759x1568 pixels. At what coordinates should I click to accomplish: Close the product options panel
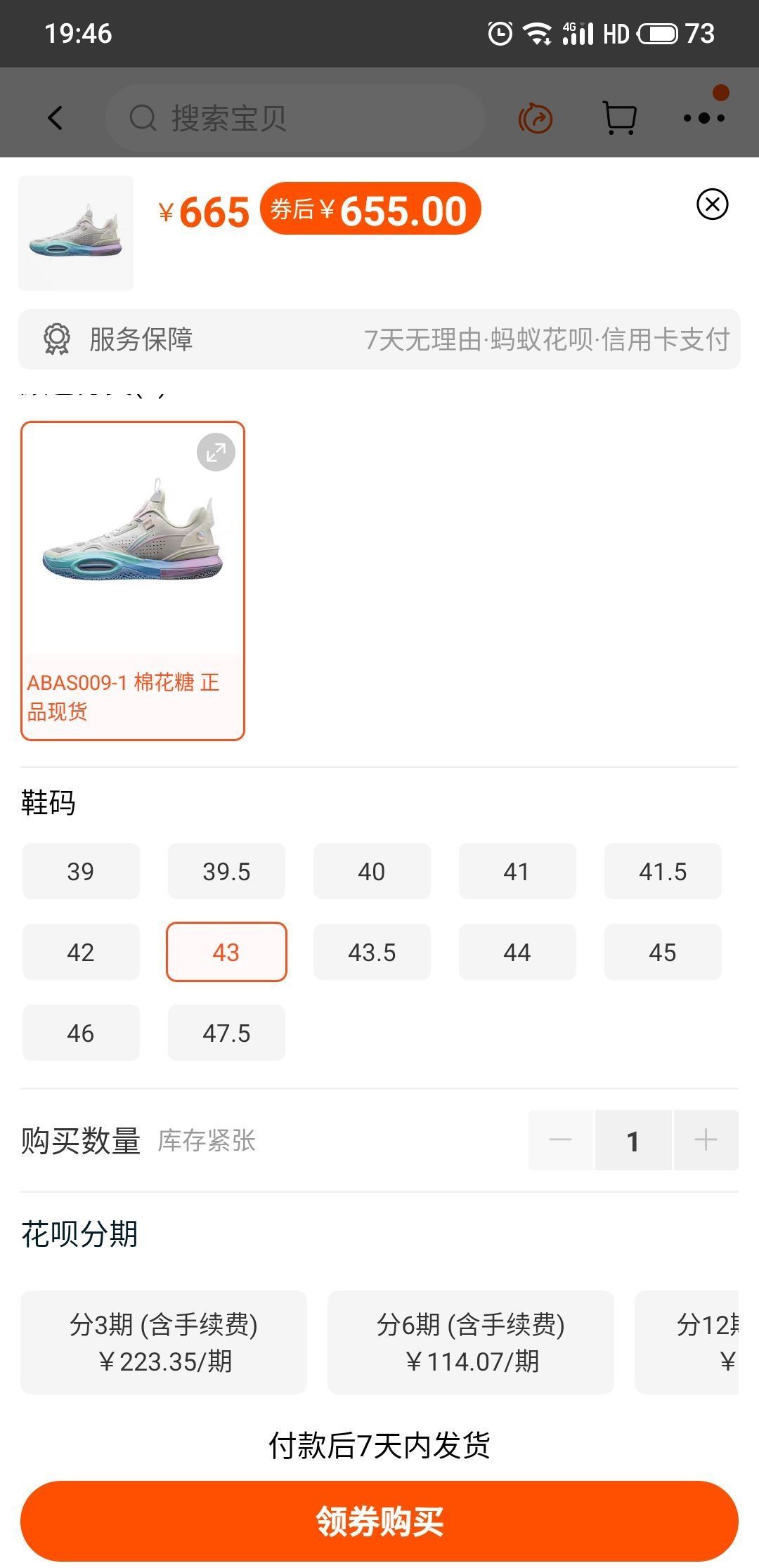coord(712,204)
